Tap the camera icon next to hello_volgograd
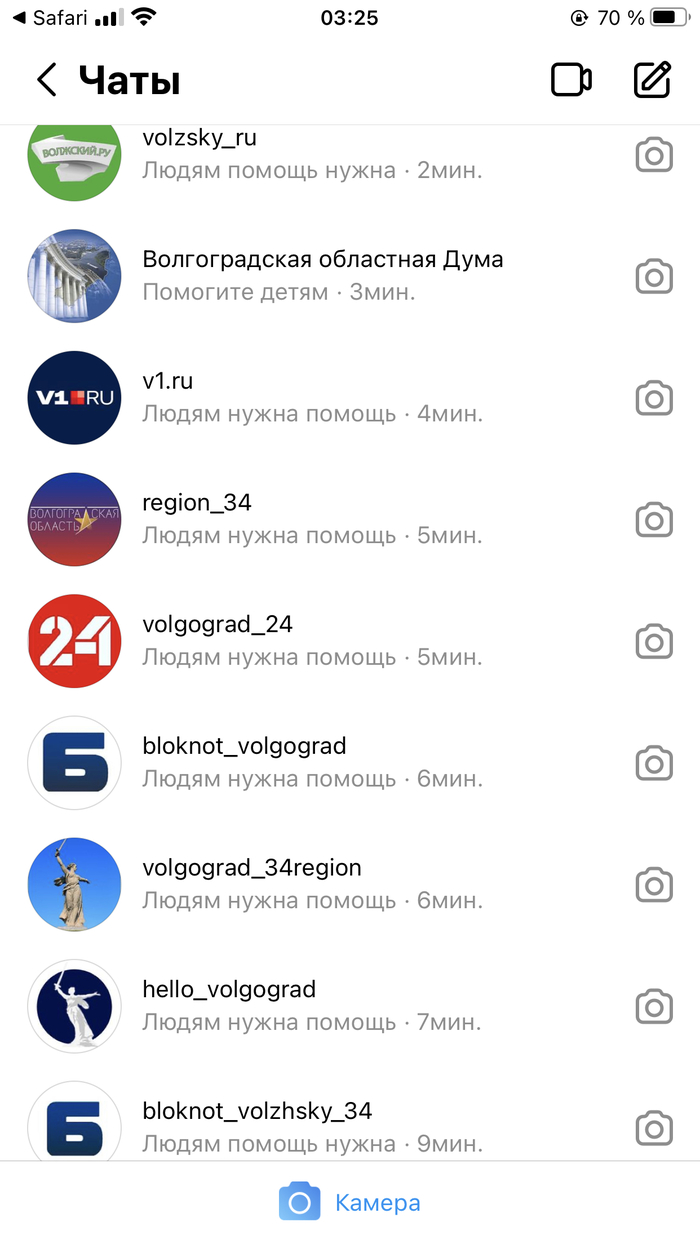Screen dimensions: 700x1244 pos(654,1007)
